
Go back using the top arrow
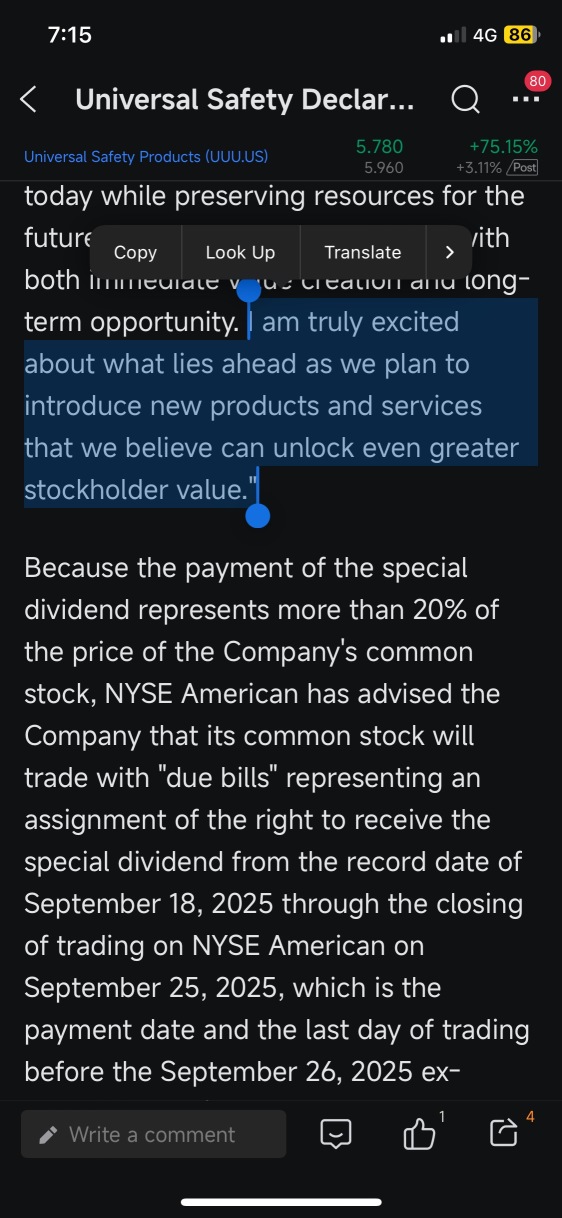point(29,99)
